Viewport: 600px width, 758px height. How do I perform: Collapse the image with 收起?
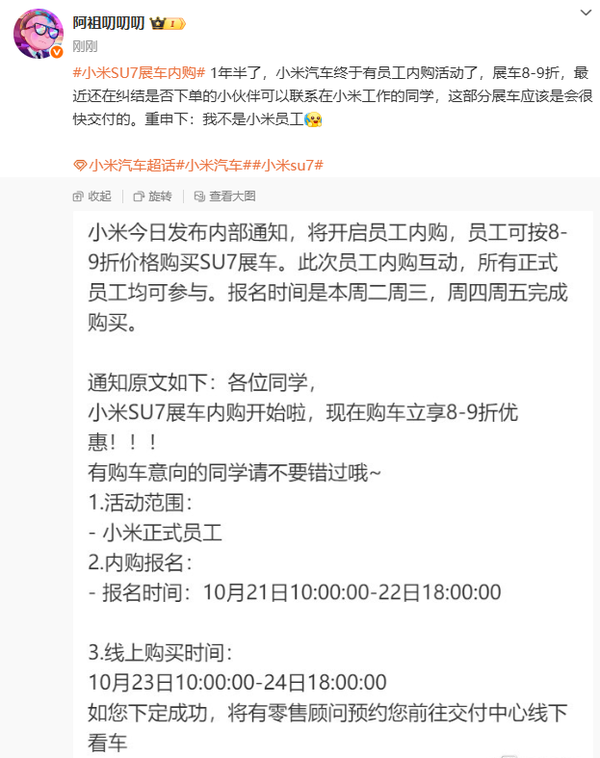point(92,196)
